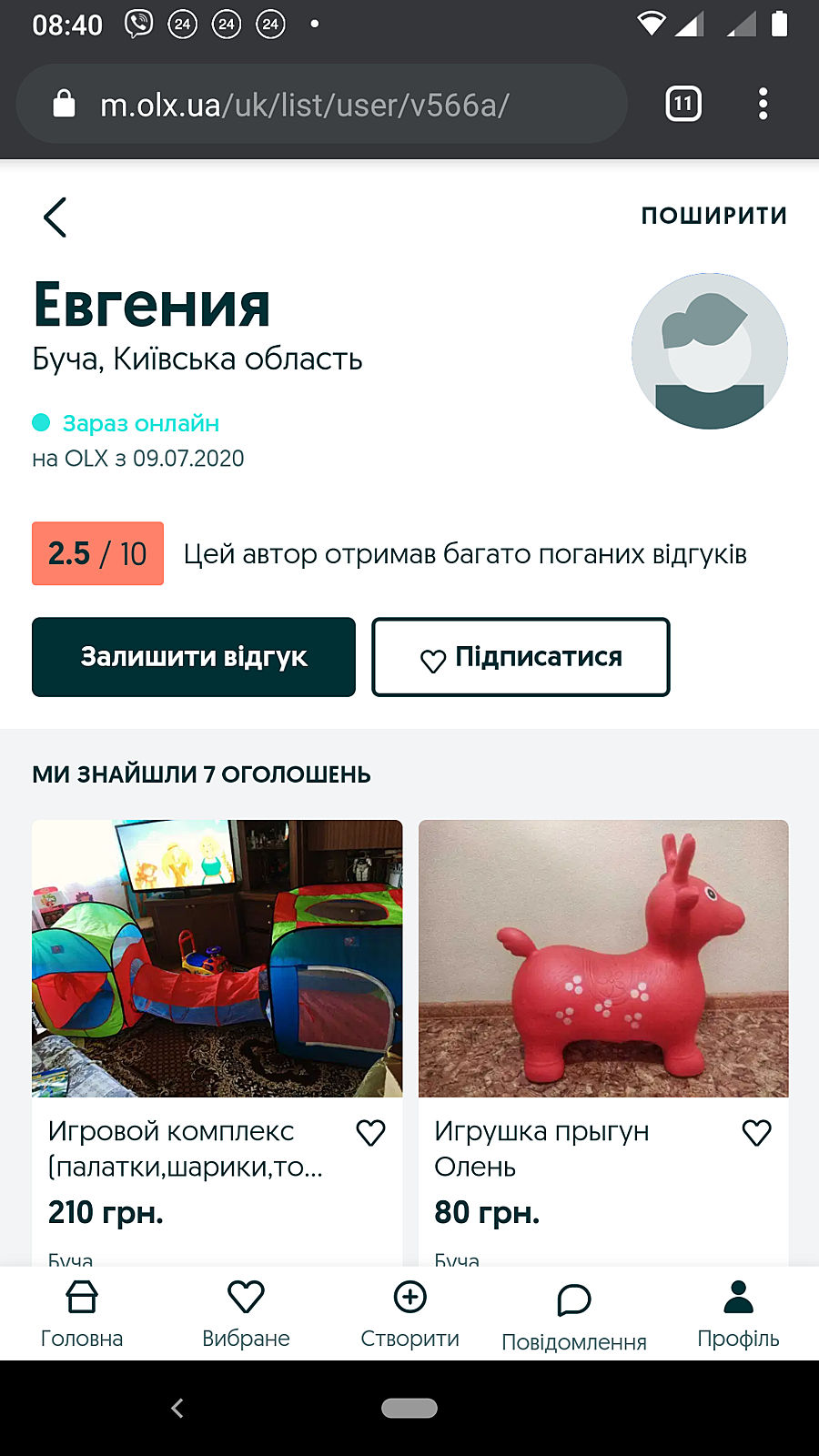Open the Игровой комплекс listing
This screenshot has width=819, height=1456.
[217, 959]
